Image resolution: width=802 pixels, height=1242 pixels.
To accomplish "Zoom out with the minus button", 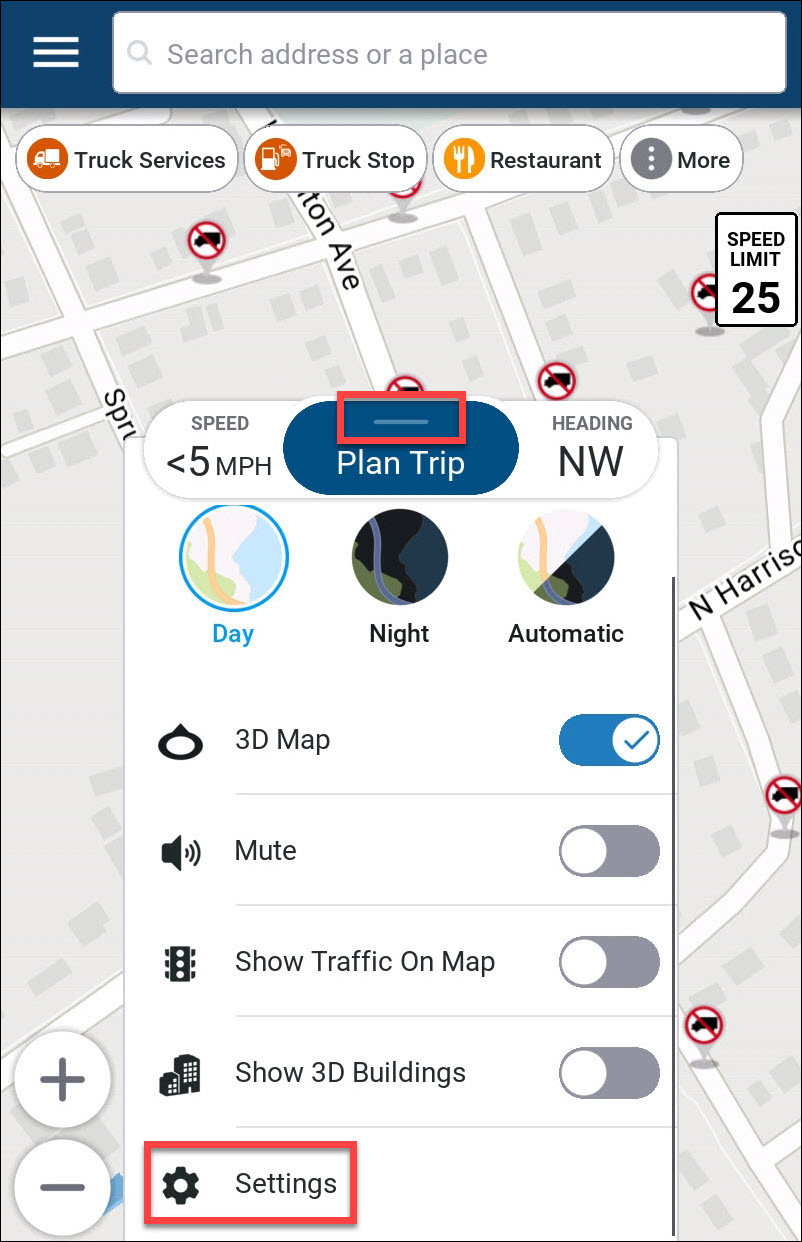I will [x=62, y=1186].
